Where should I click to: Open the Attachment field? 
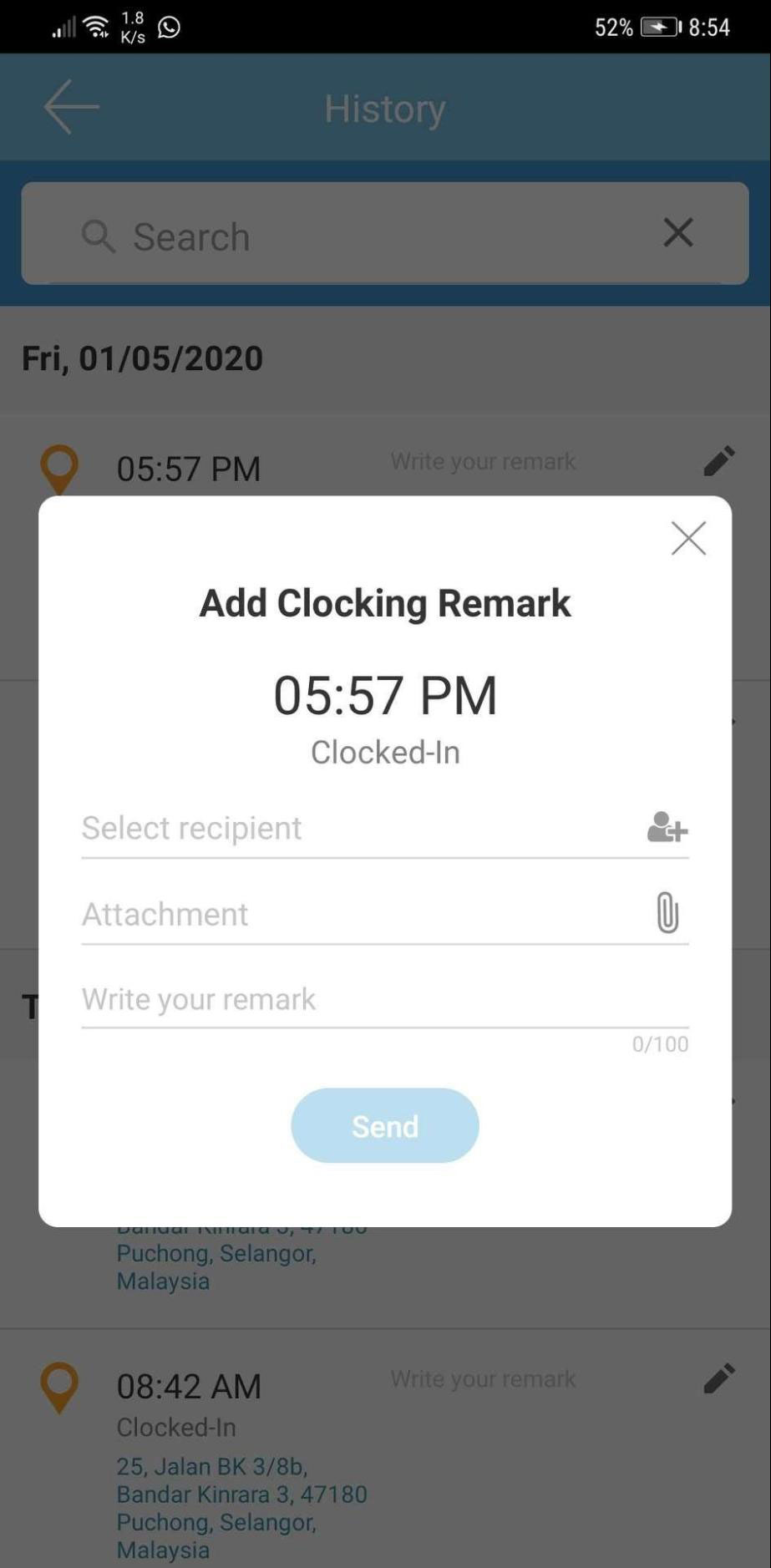point(385,914)
